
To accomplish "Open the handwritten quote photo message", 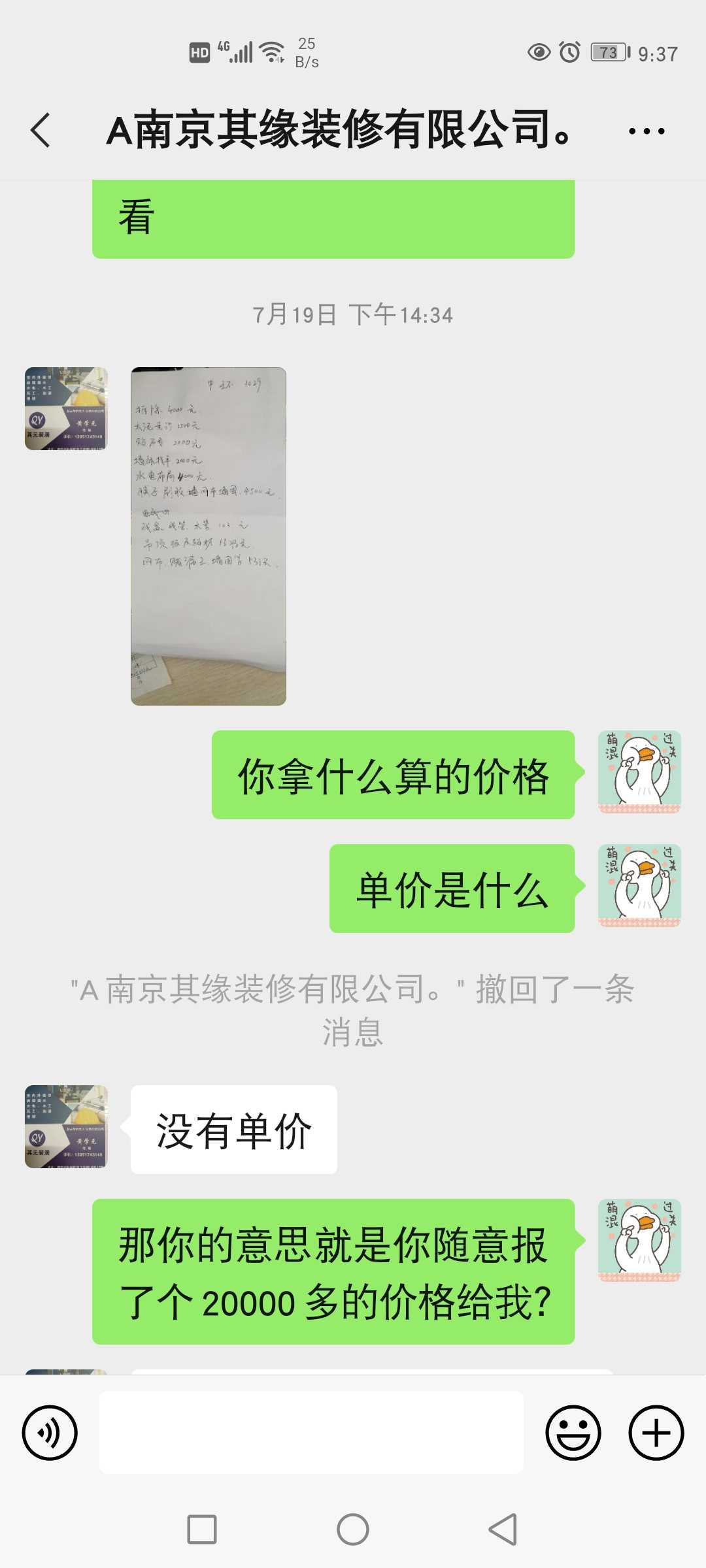I will (x=209, y=536).
